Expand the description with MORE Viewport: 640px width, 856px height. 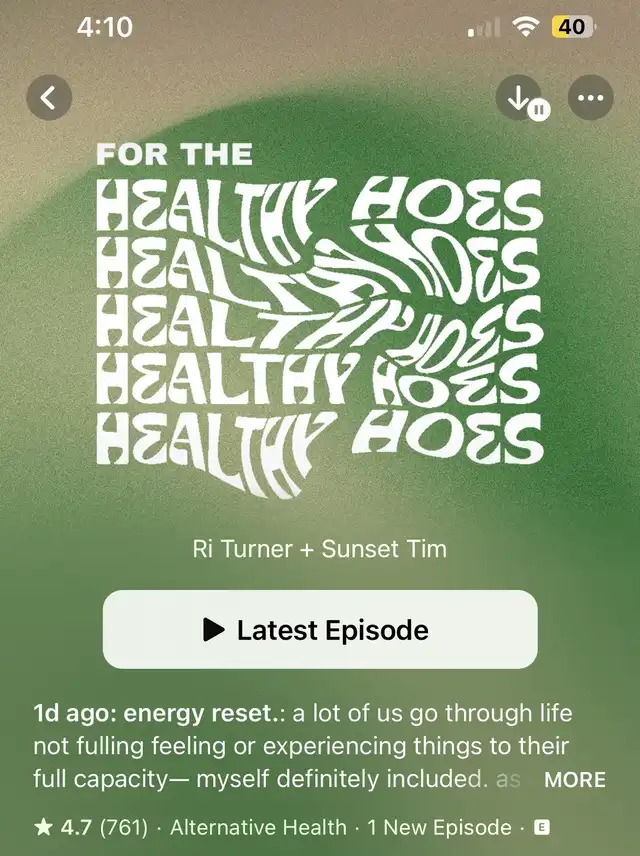pos(574,780)
